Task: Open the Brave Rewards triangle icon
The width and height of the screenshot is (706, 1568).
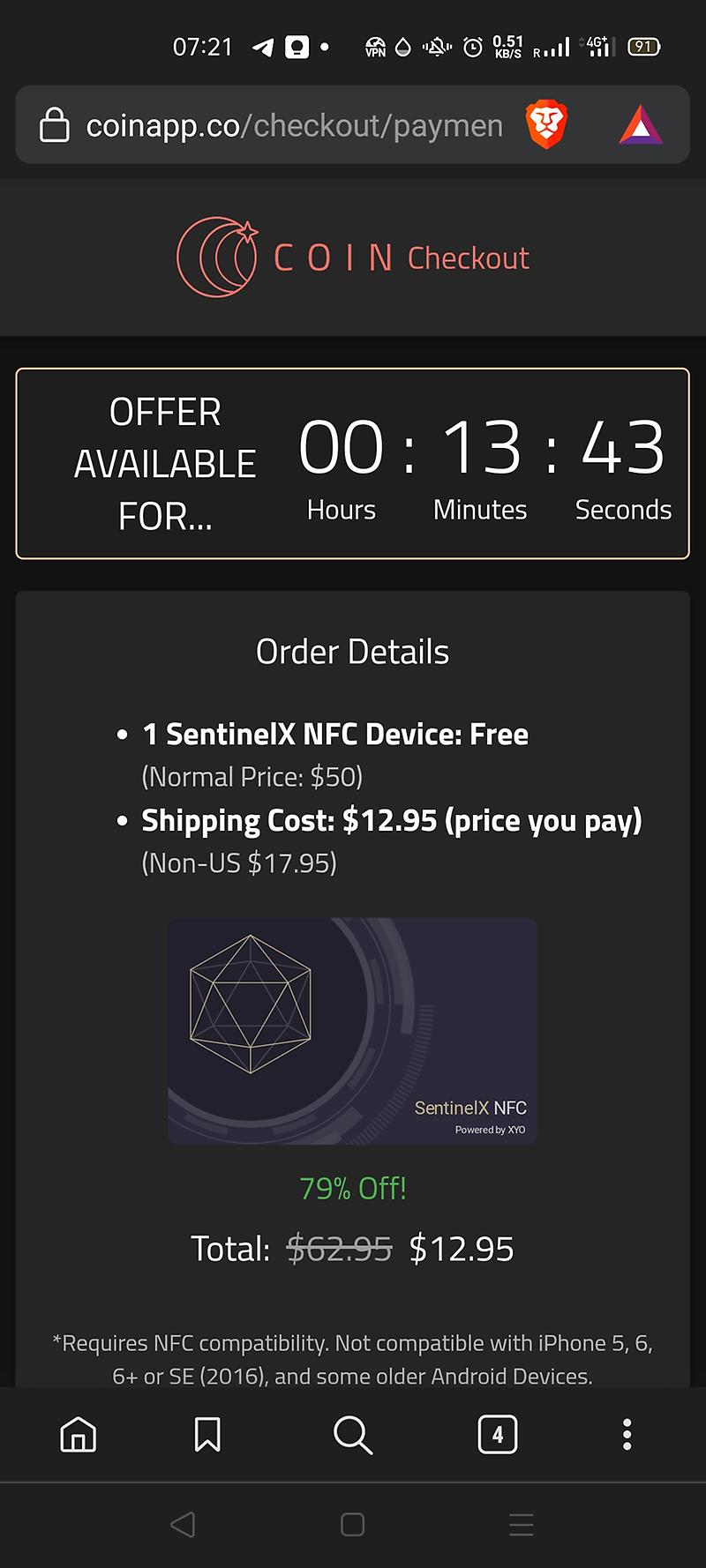Action: 641,125
